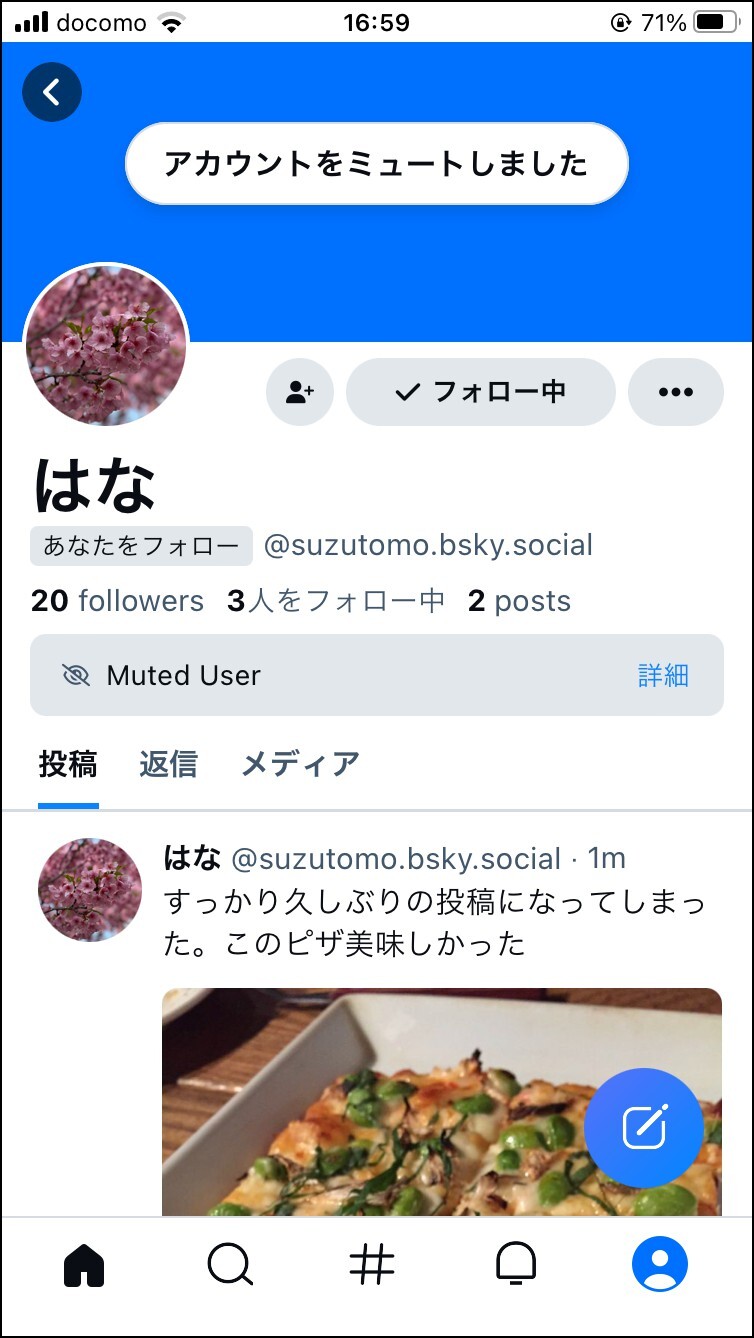Open the notifications bell

coord(516,1265)
